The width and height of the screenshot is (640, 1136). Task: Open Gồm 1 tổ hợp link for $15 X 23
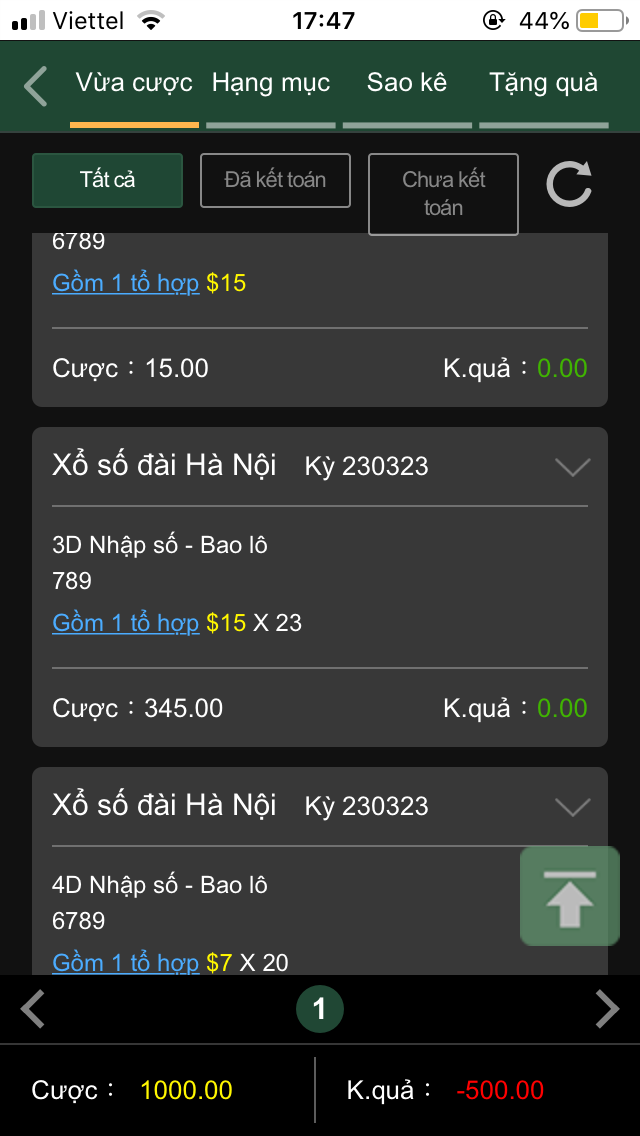[125, 622]
